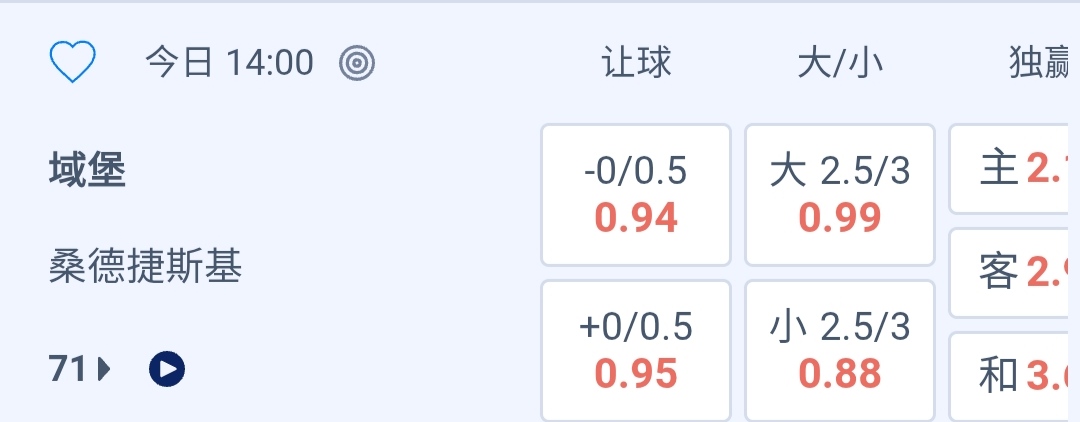1080x422 pixels.
Task: Choose the 客 away win odds
Action: click(1015, 272)
